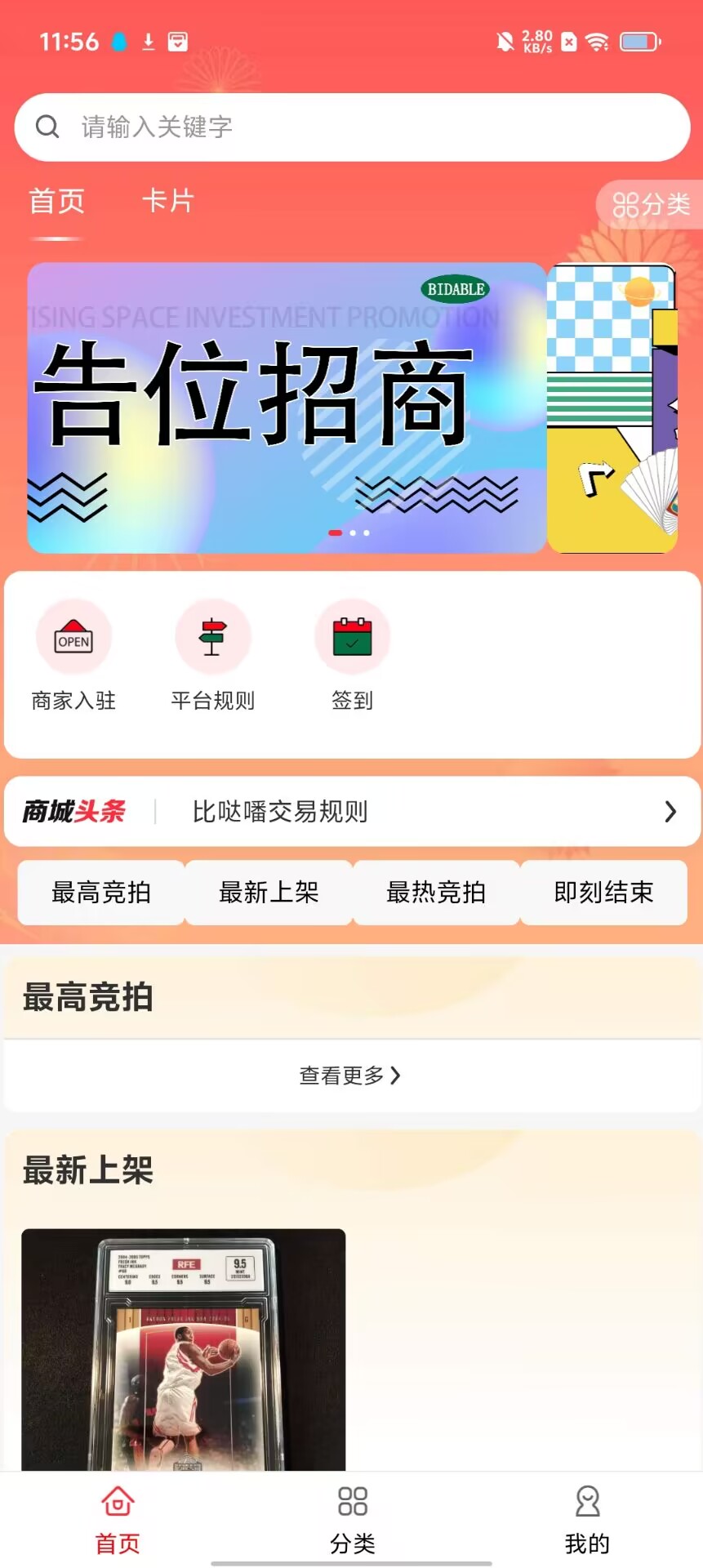The width and height of the screenshot is (703, 1568).
Task: Select the 最新上架 filter chip
Action: [x=269, y=893]
